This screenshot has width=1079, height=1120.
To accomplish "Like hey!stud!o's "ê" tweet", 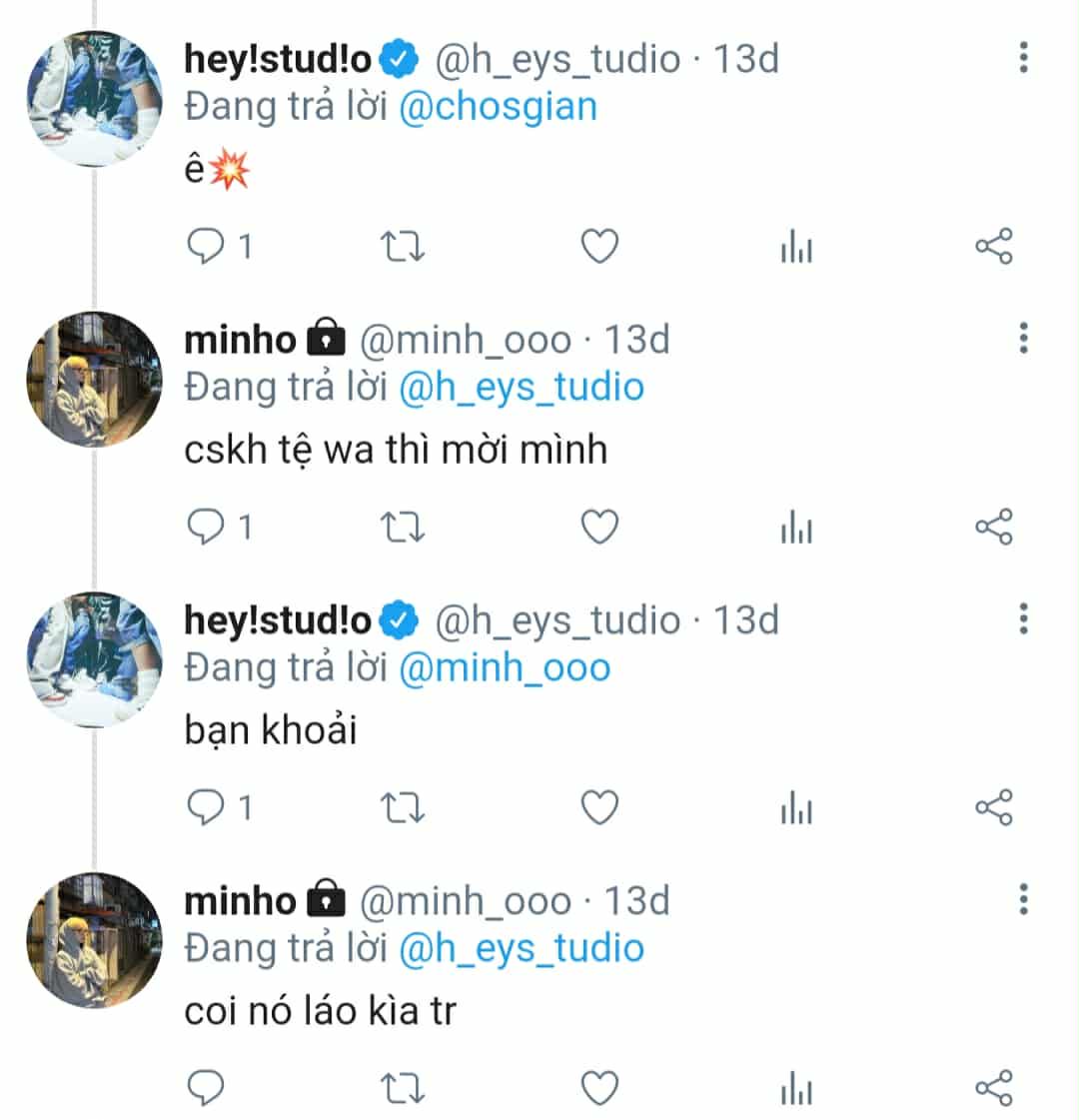I will click(599, 246).
